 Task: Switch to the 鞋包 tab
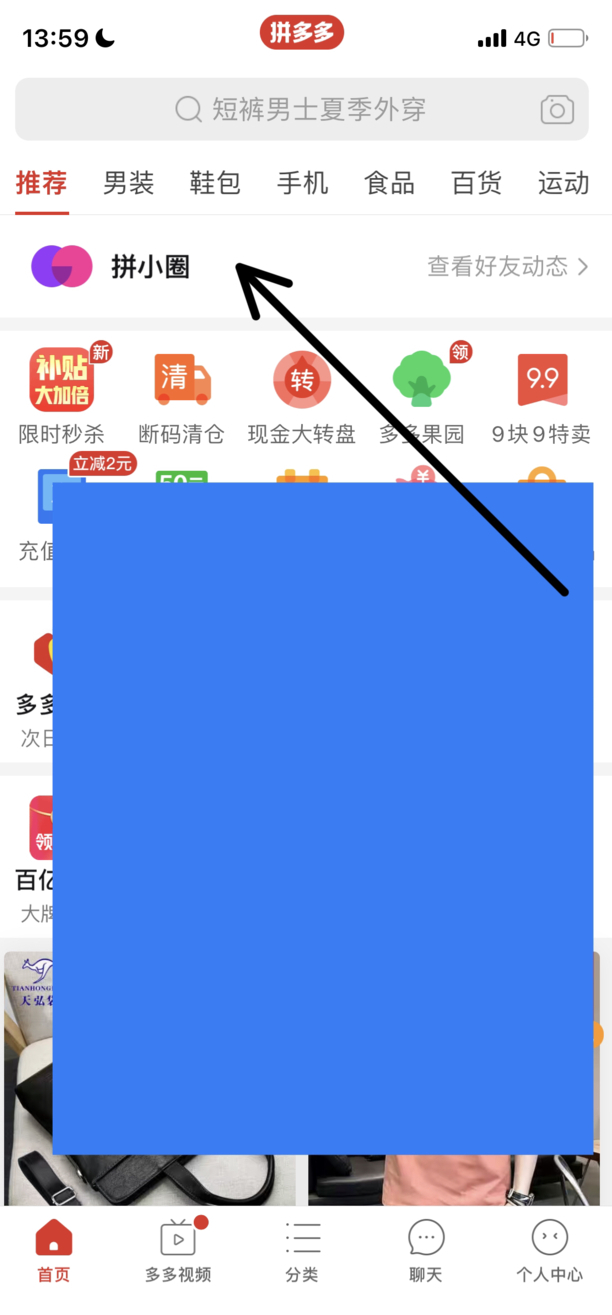[215, 183]
